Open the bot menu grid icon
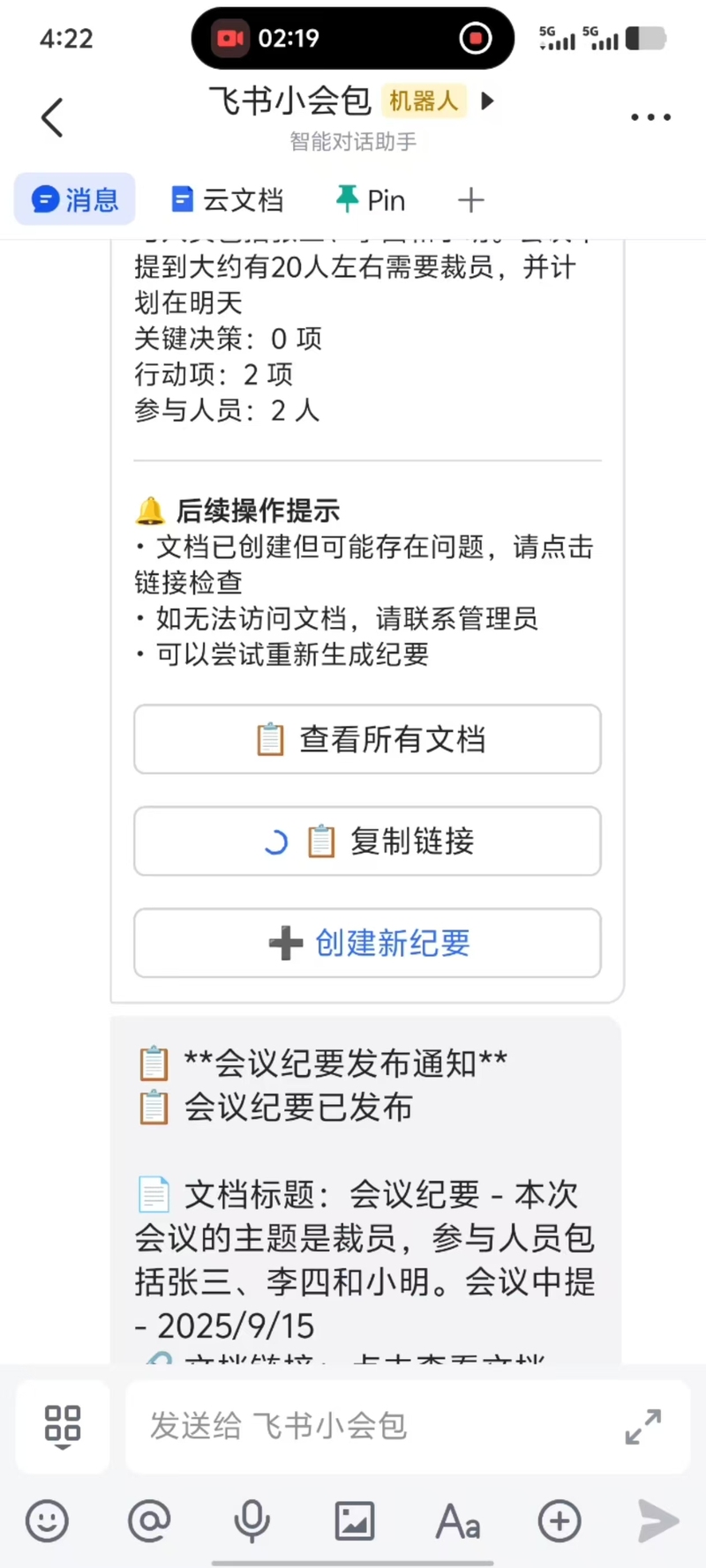 63,1426
